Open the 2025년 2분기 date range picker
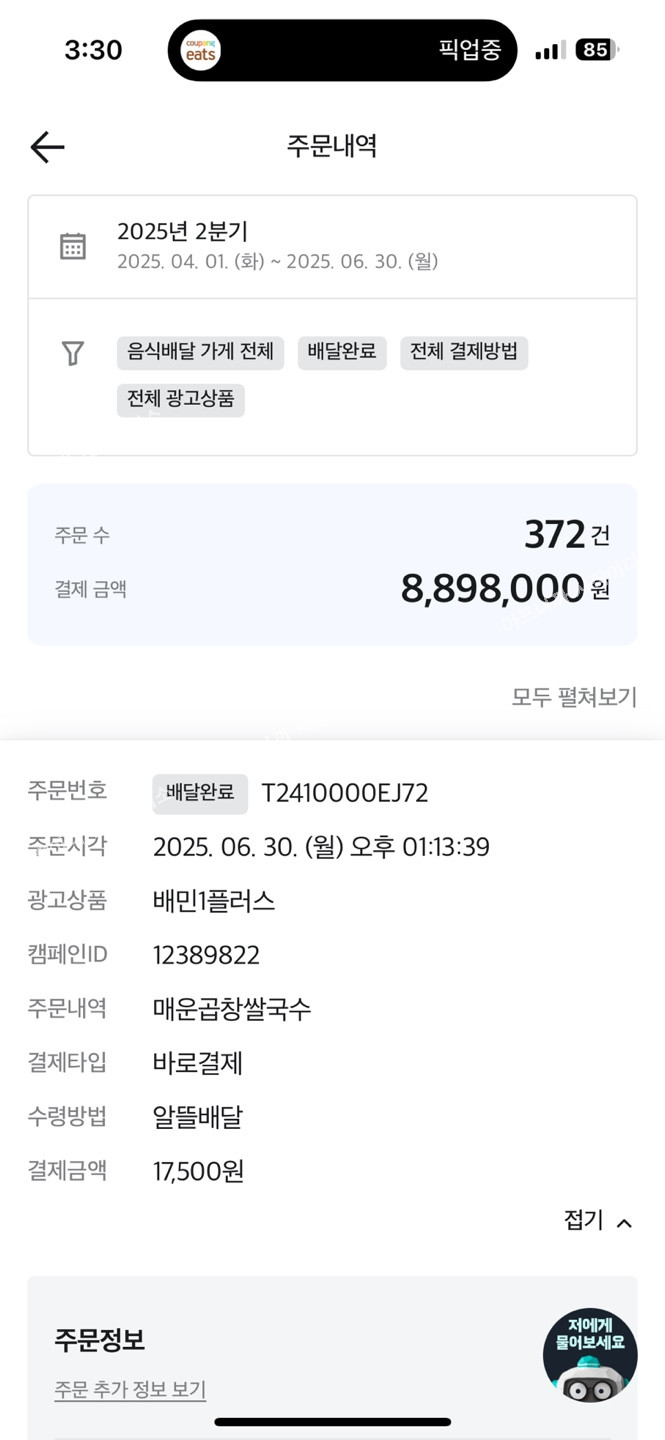The height and width of the screenshot is (1440, 665). coord(331,246)
